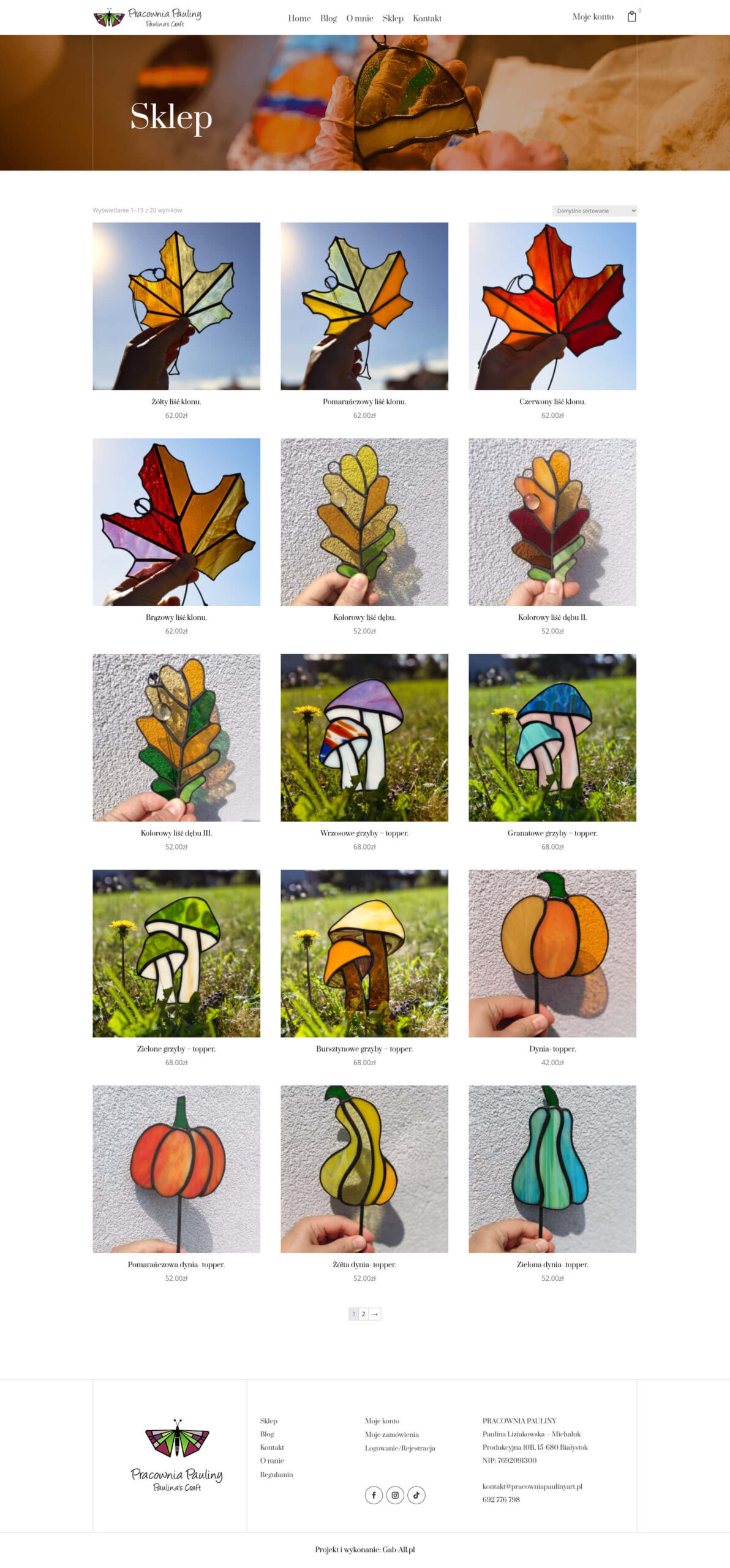The height and width of the screenshot is (1568, 730).
Task: Select Wrzosowe grzyby – topper card
Action: 364,737
